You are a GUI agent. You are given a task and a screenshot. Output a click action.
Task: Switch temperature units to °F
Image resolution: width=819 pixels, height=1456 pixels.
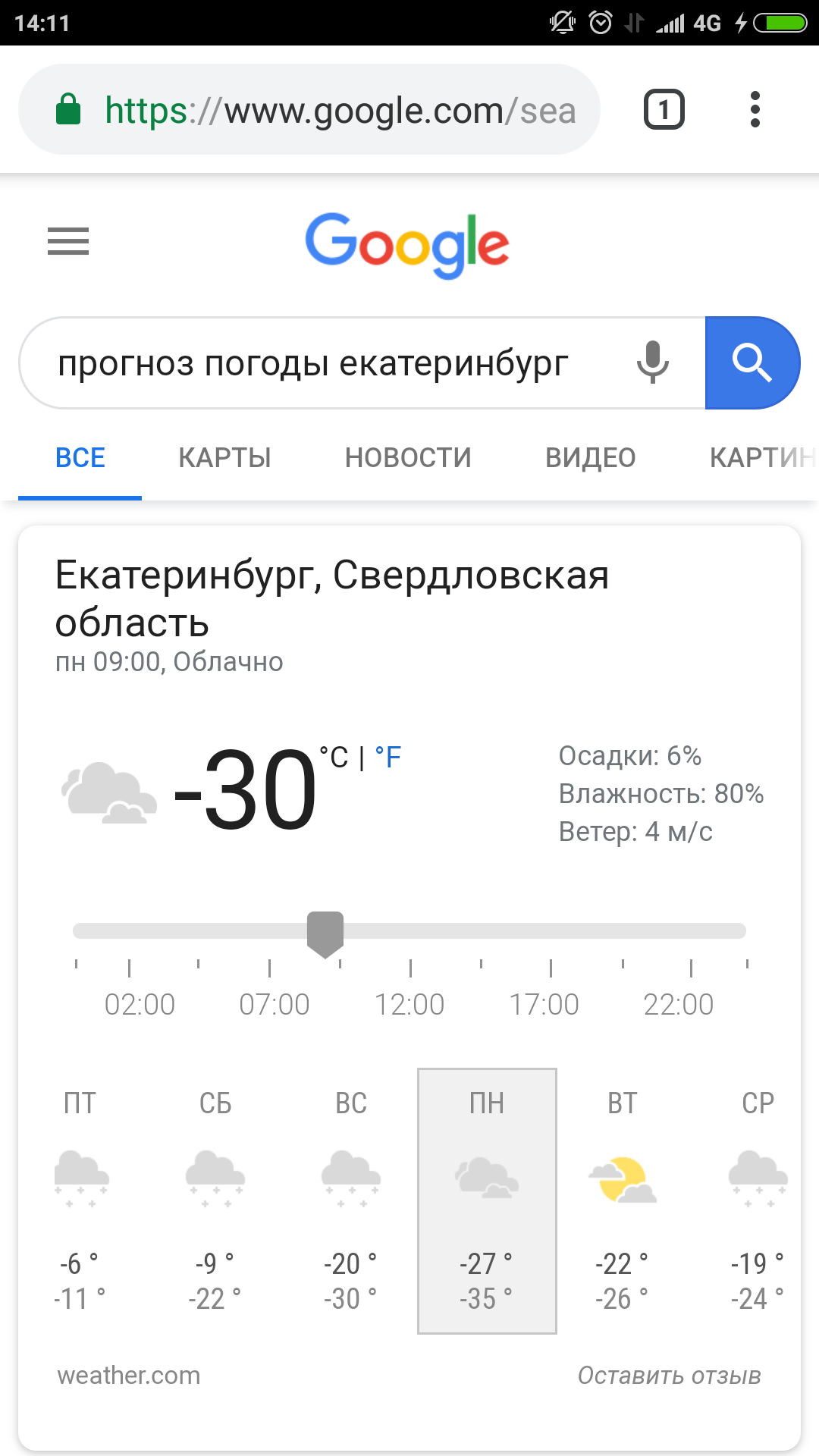coord(388,757)
